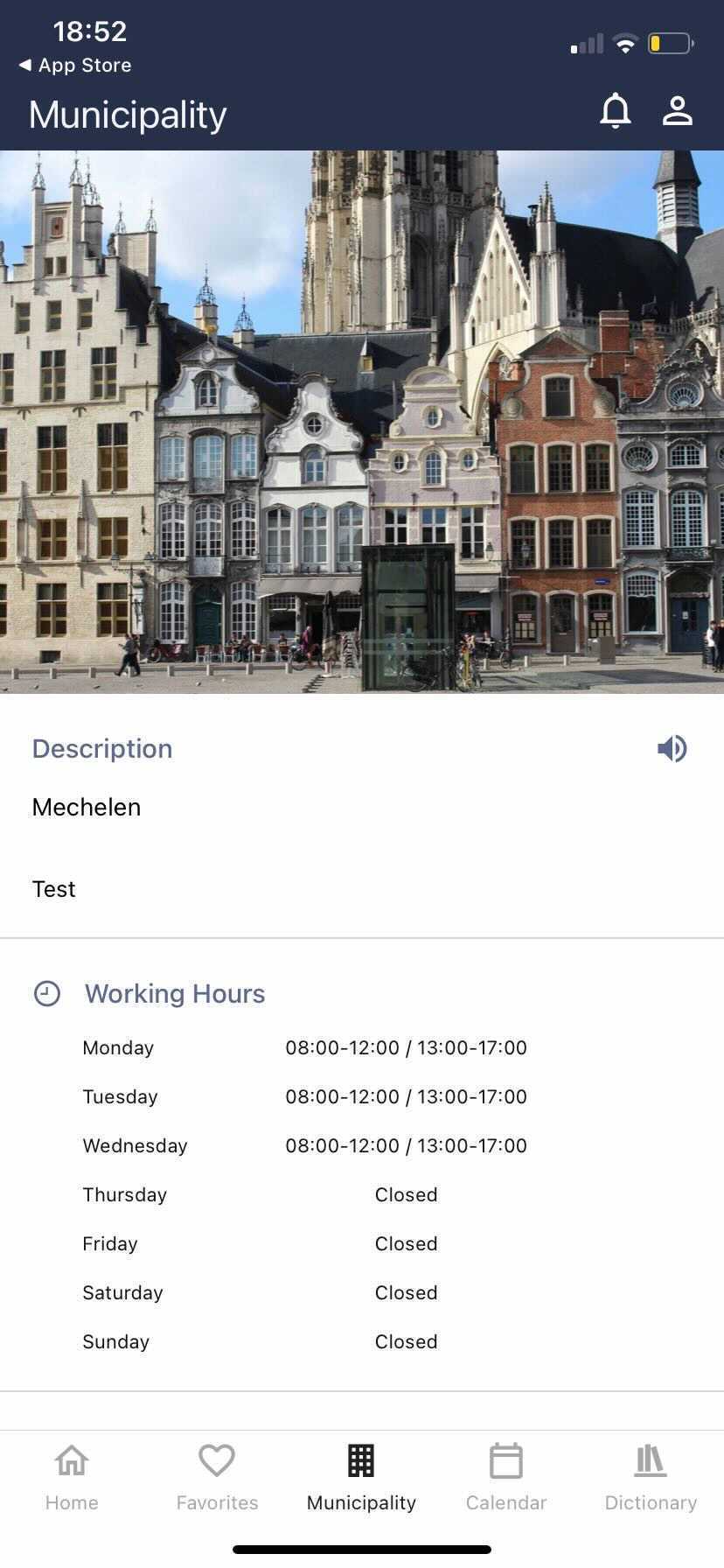Select the Home icon in bottom bar

click(x=71, y=1459)
